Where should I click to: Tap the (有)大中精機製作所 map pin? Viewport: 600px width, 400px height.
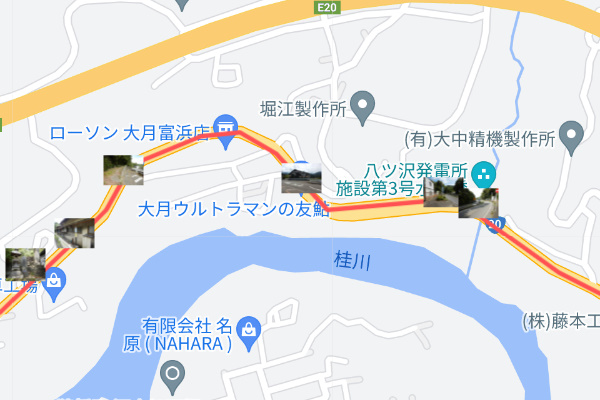coord(572,134)
